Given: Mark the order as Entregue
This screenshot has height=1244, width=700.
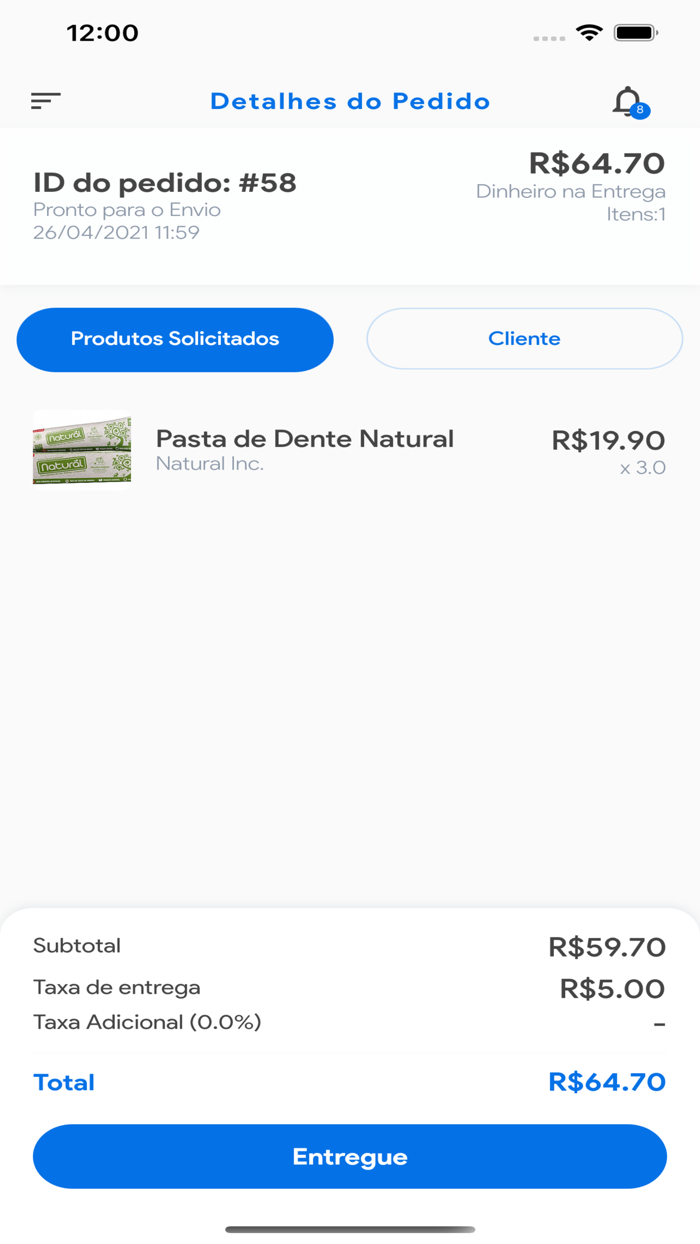Looking at the screenshot, I should coord(350,1157).
